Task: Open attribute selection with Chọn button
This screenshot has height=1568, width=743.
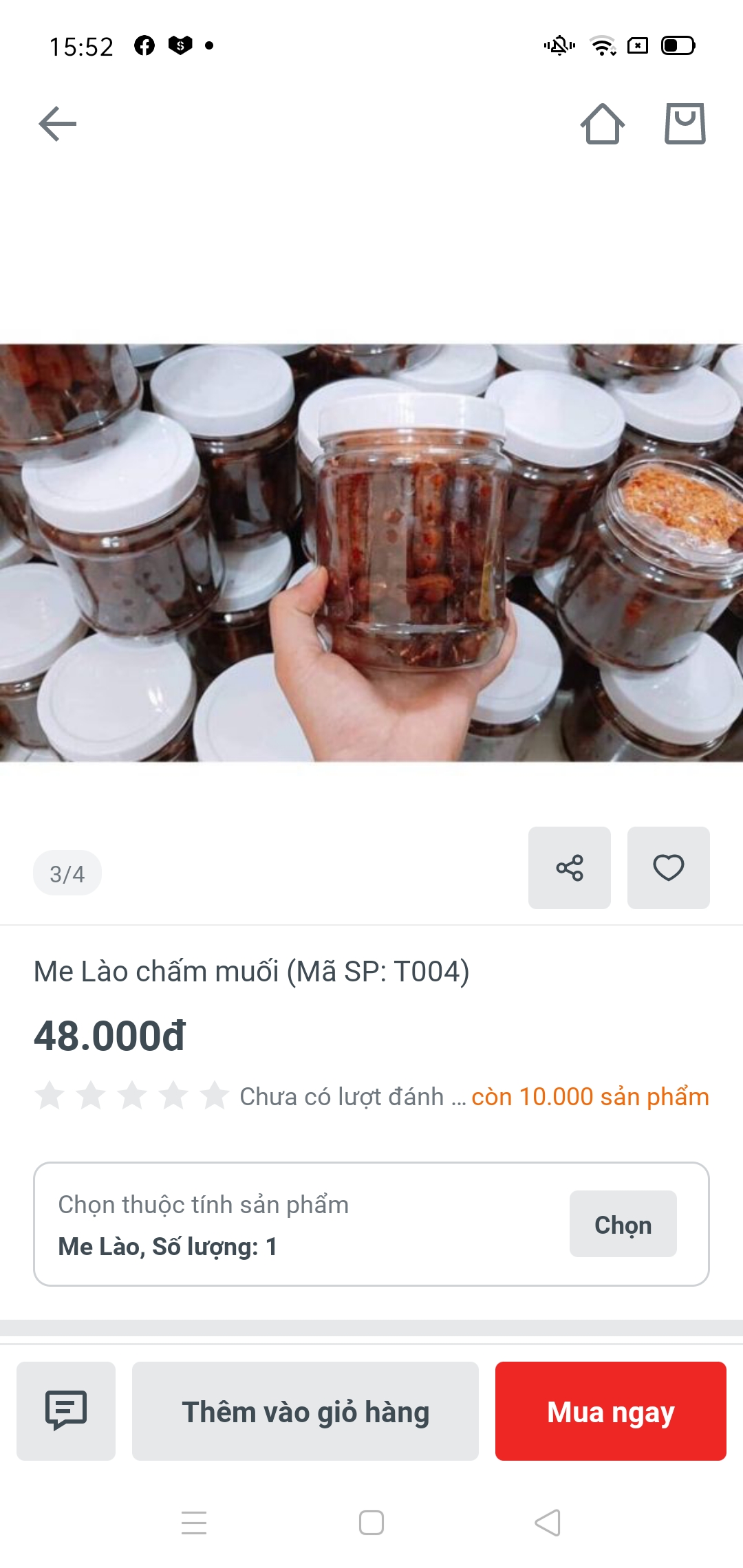Action: [x=623, y=1224]
